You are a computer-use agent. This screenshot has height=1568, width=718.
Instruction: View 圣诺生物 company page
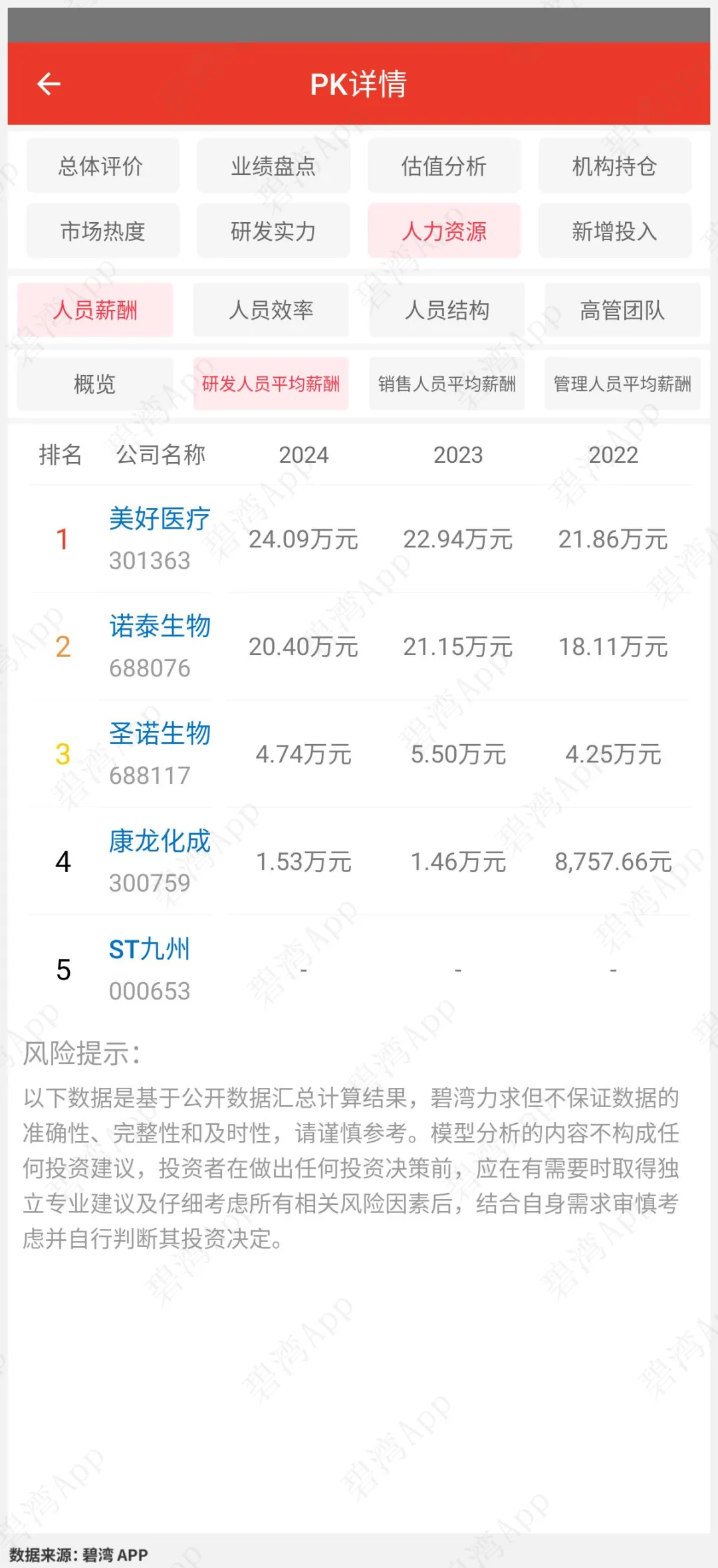click(160, 734)
